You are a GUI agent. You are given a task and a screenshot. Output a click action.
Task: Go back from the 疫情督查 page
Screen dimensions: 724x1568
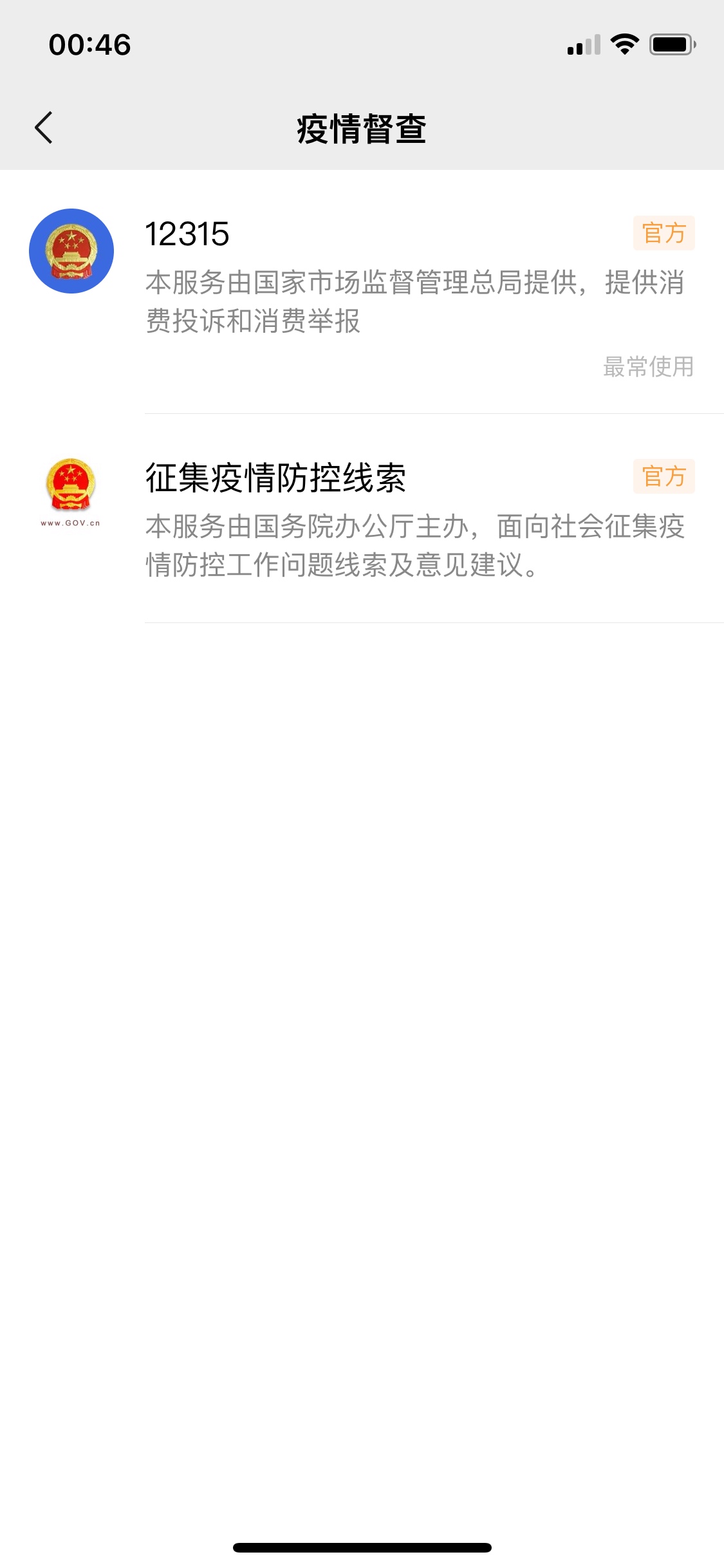click(x=44, y=127)
